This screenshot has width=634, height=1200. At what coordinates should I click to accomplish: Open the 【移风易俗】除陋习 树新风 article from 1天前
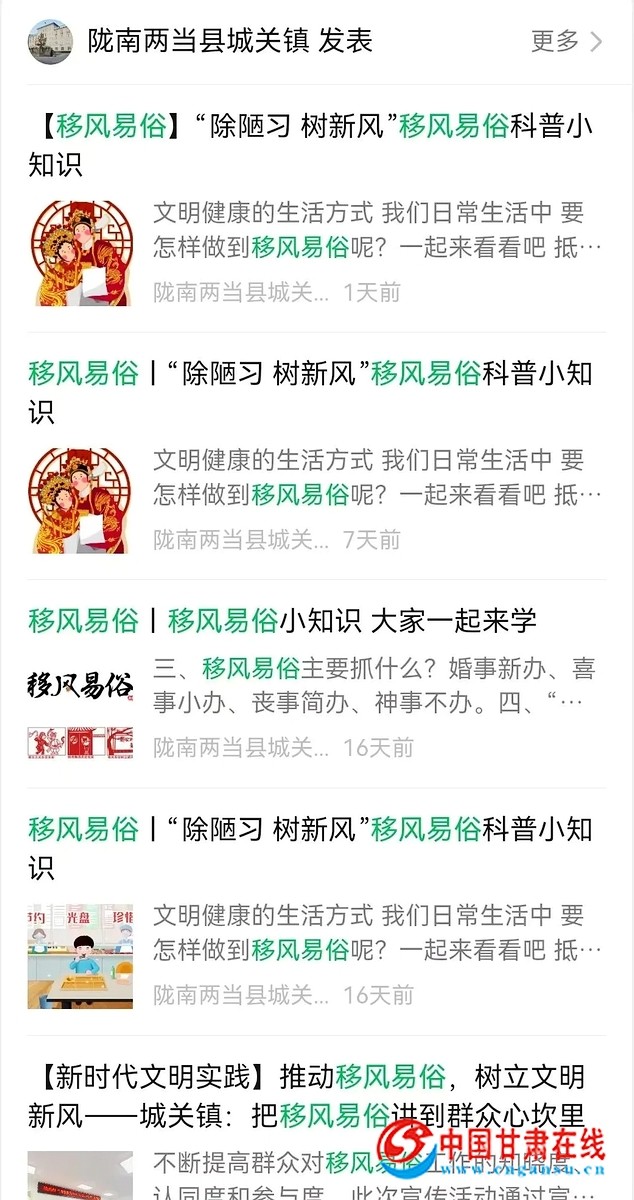310,145
